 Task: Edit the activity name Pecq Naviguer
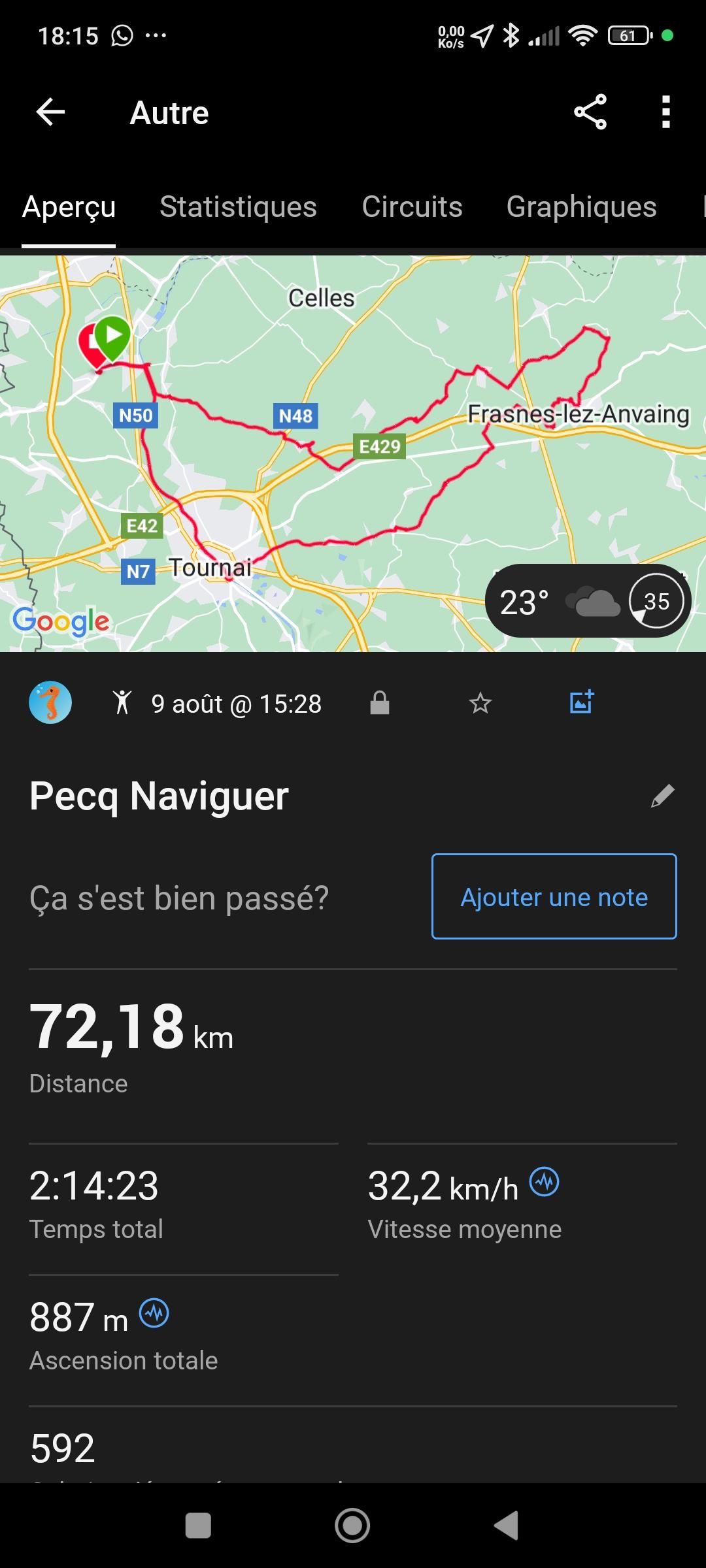(662, 796)
